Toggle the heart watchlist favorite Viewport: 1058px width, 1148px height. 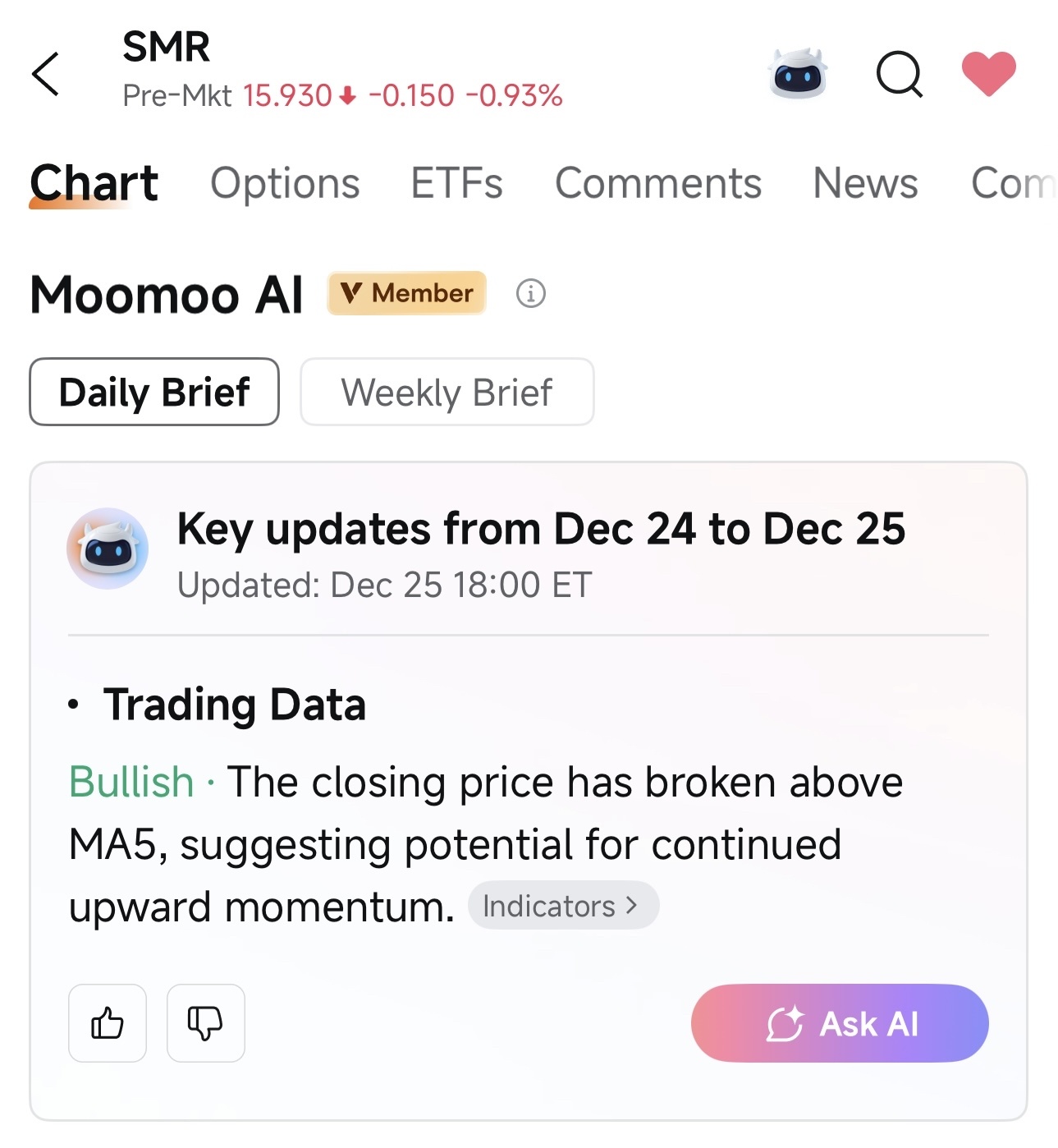point(989,73)
